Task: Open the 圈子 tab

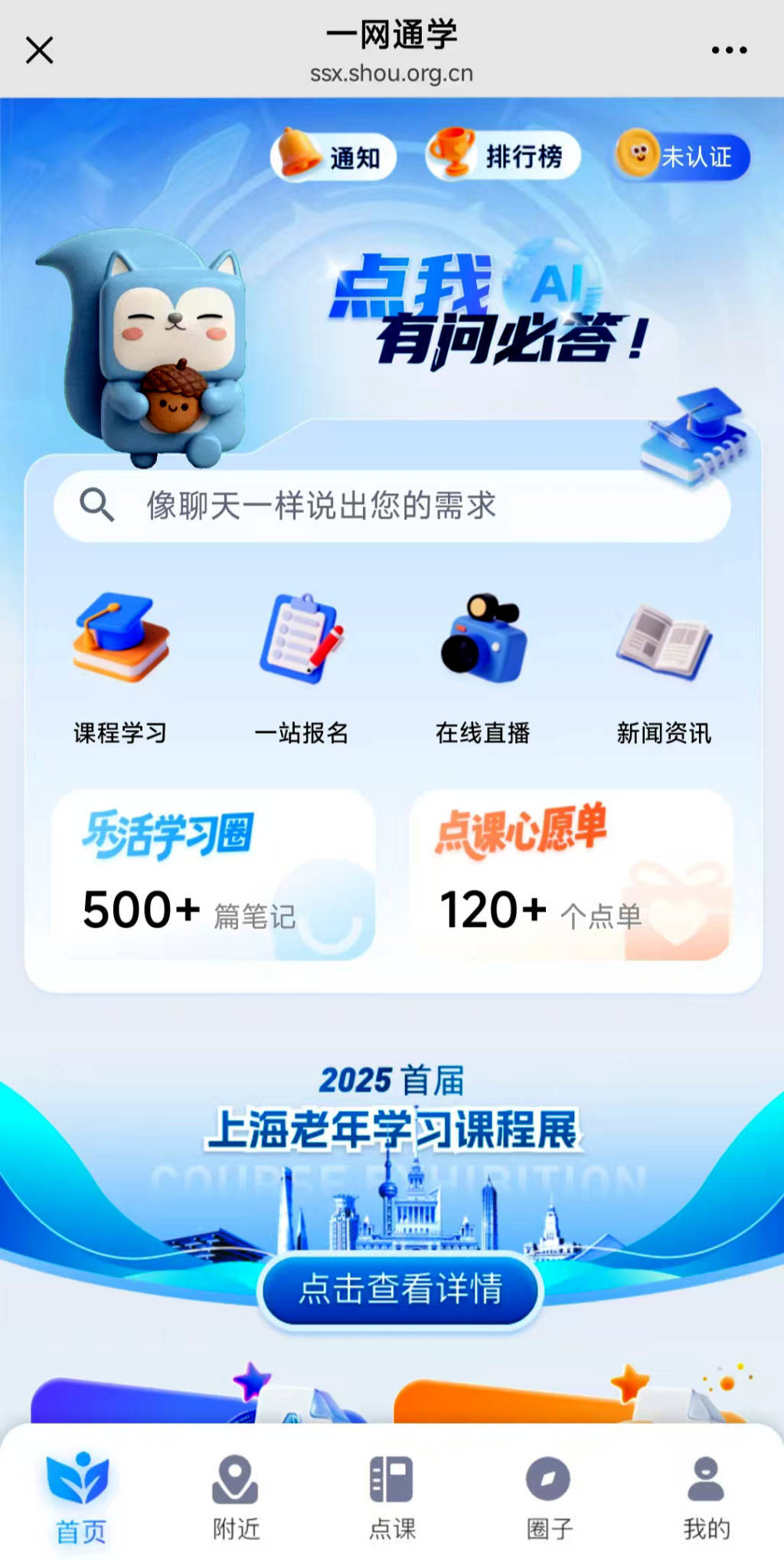Action: point(549,1497)
